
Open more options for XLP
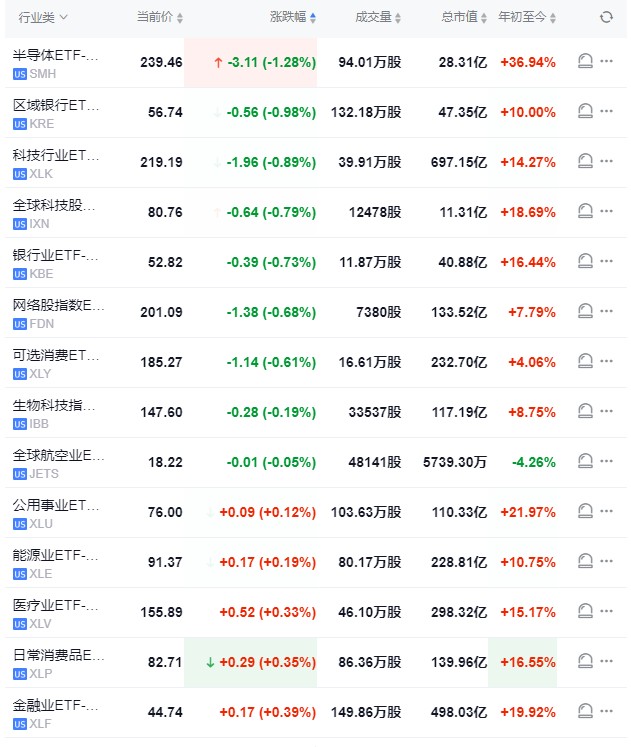[607, 662]
